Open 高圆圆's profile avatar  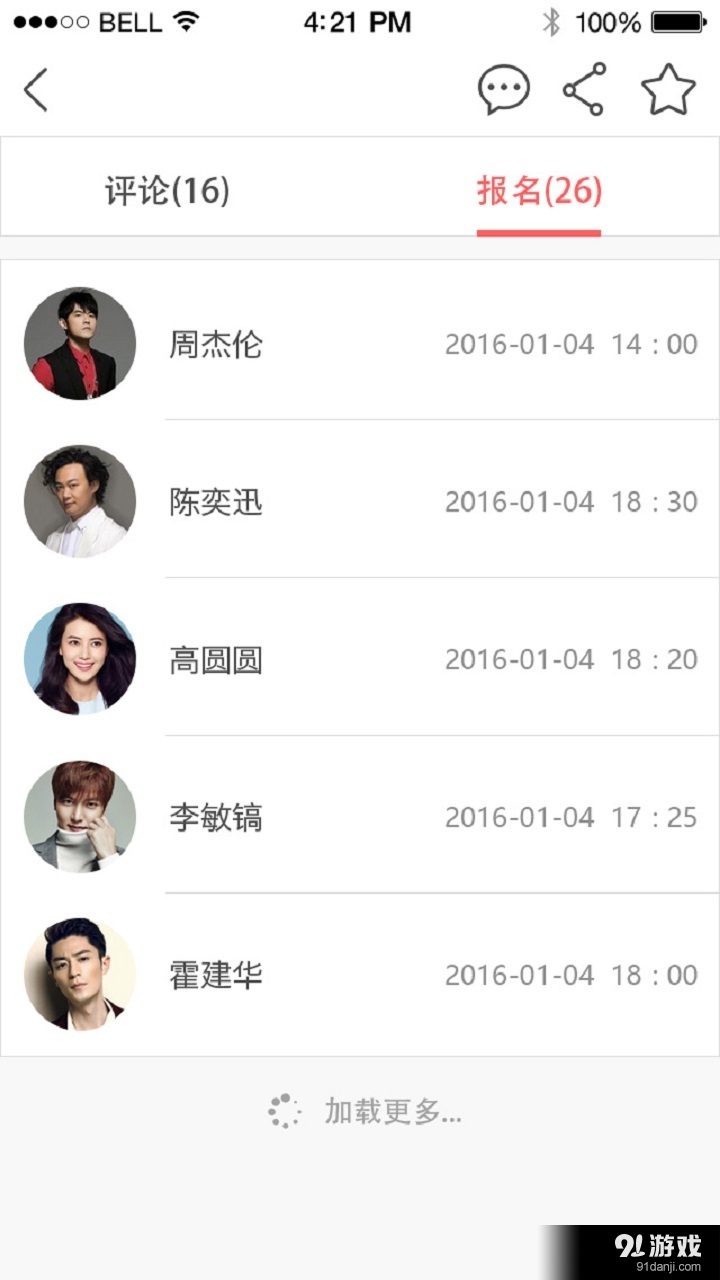point(80,659)
